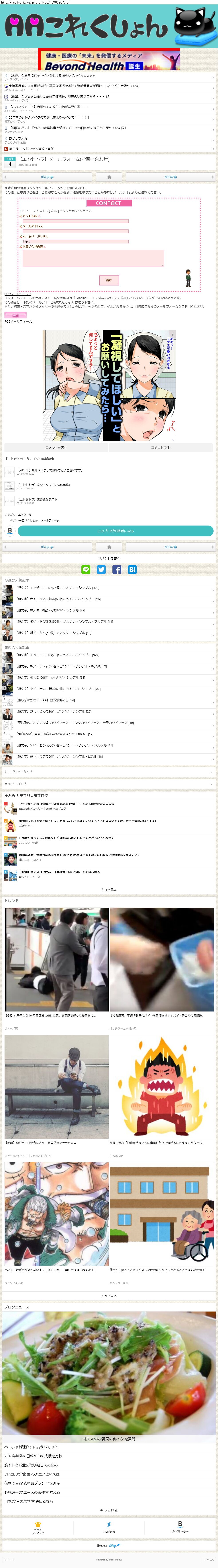Tap the メールアドレス input field
Screen dimensions: 218x1568
[76, 231]
